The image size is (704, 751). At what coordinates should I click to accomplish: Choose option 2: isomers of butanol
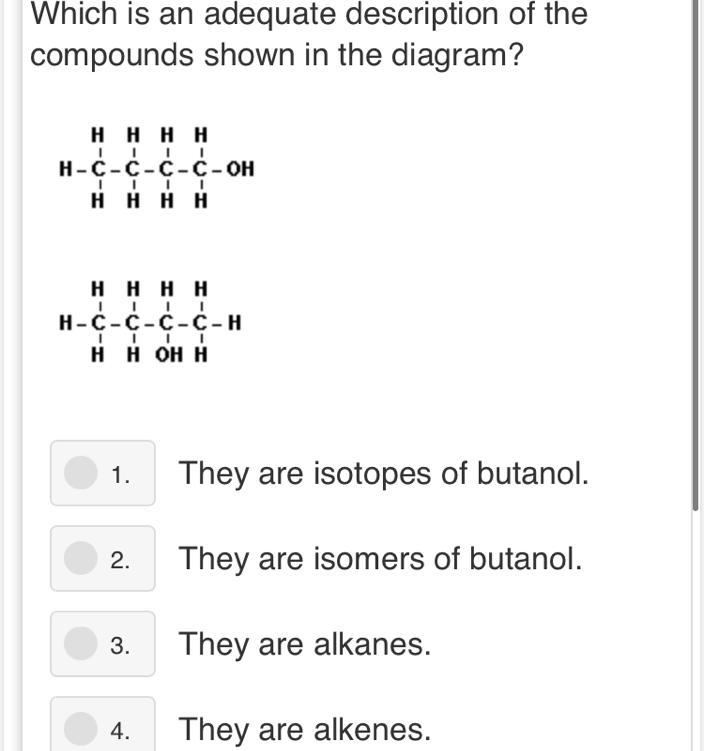coord(80,559)
